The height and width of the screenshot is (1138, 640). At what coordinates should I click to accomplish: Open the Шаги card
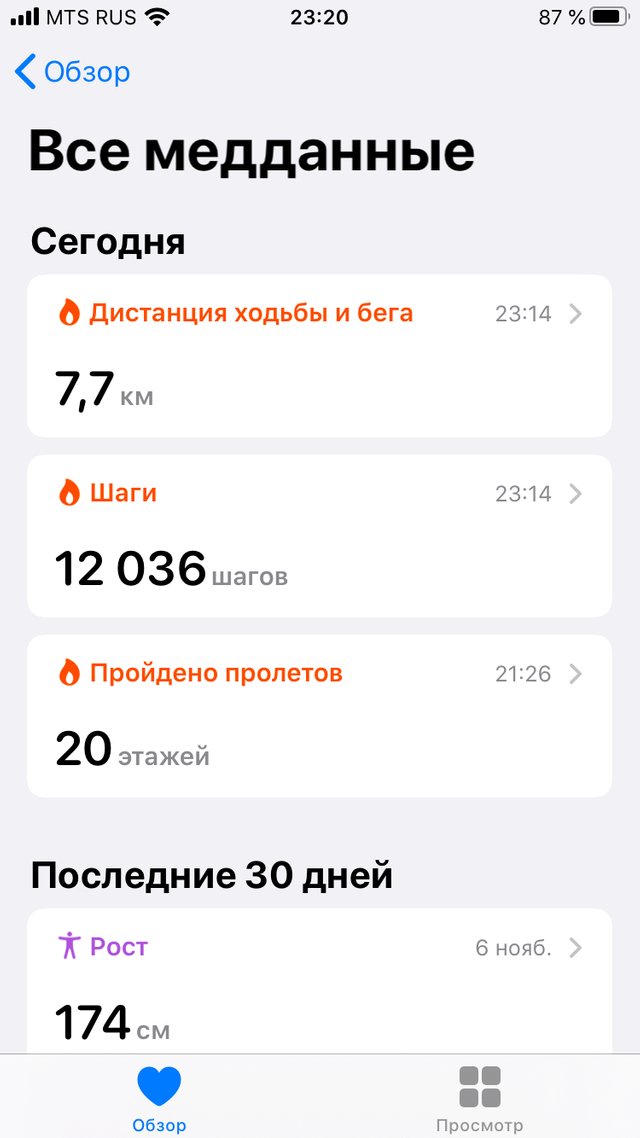point(319,536)
